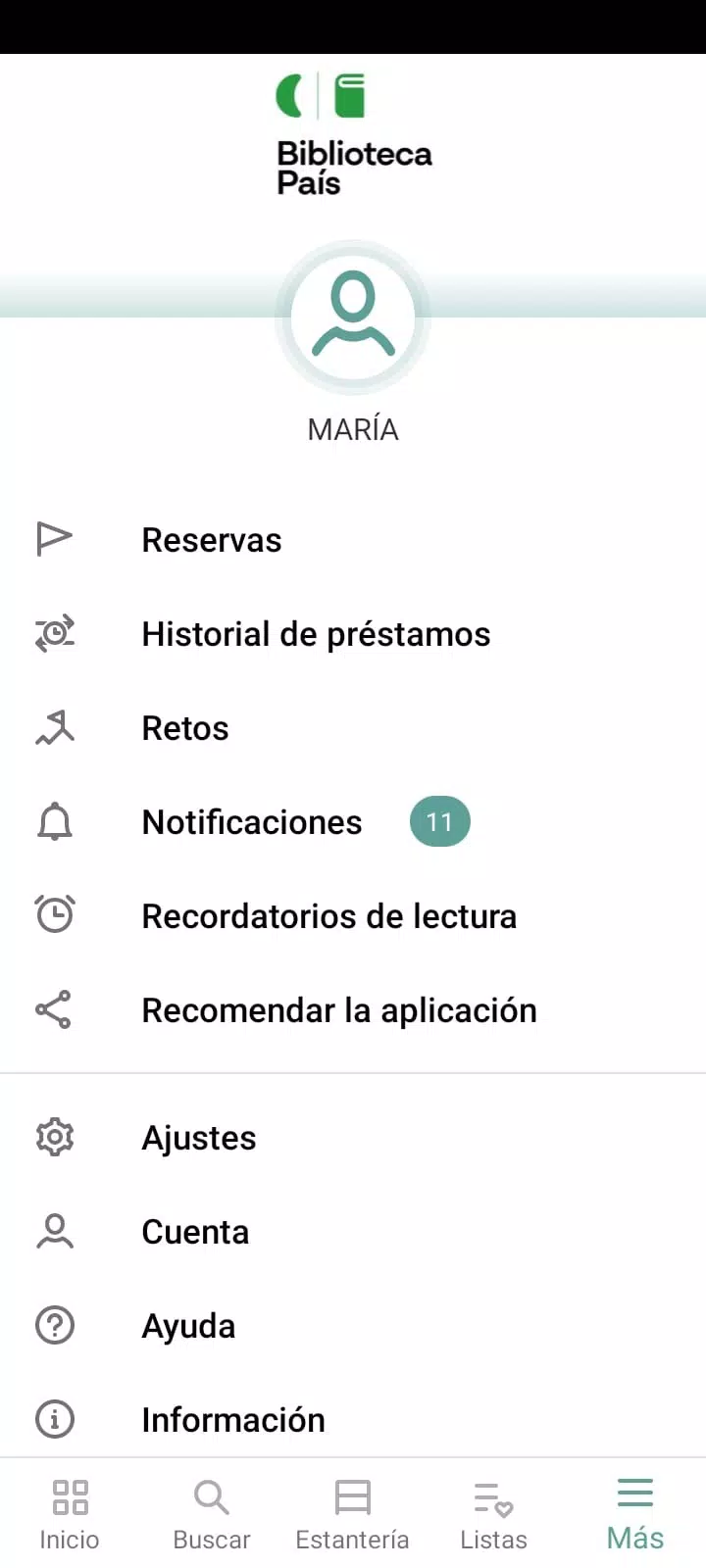Image resolution: width=706 pixels, height=1568 pixels.
Task: Open Recordatorios de lectura
Action: click(353, 916)
